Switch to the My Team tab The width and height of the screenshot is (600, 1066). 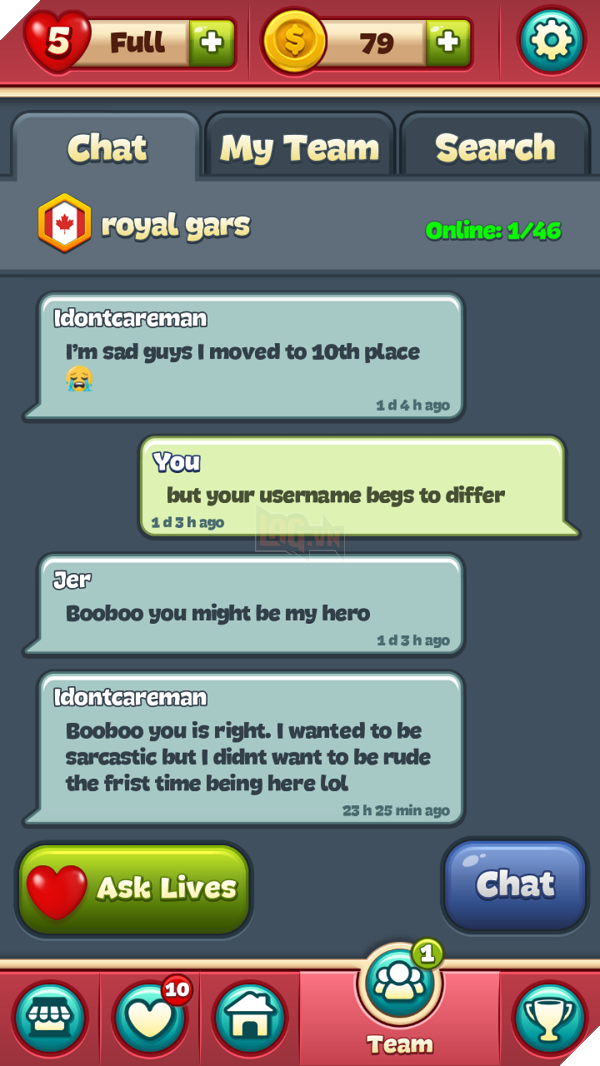[300, 148]
